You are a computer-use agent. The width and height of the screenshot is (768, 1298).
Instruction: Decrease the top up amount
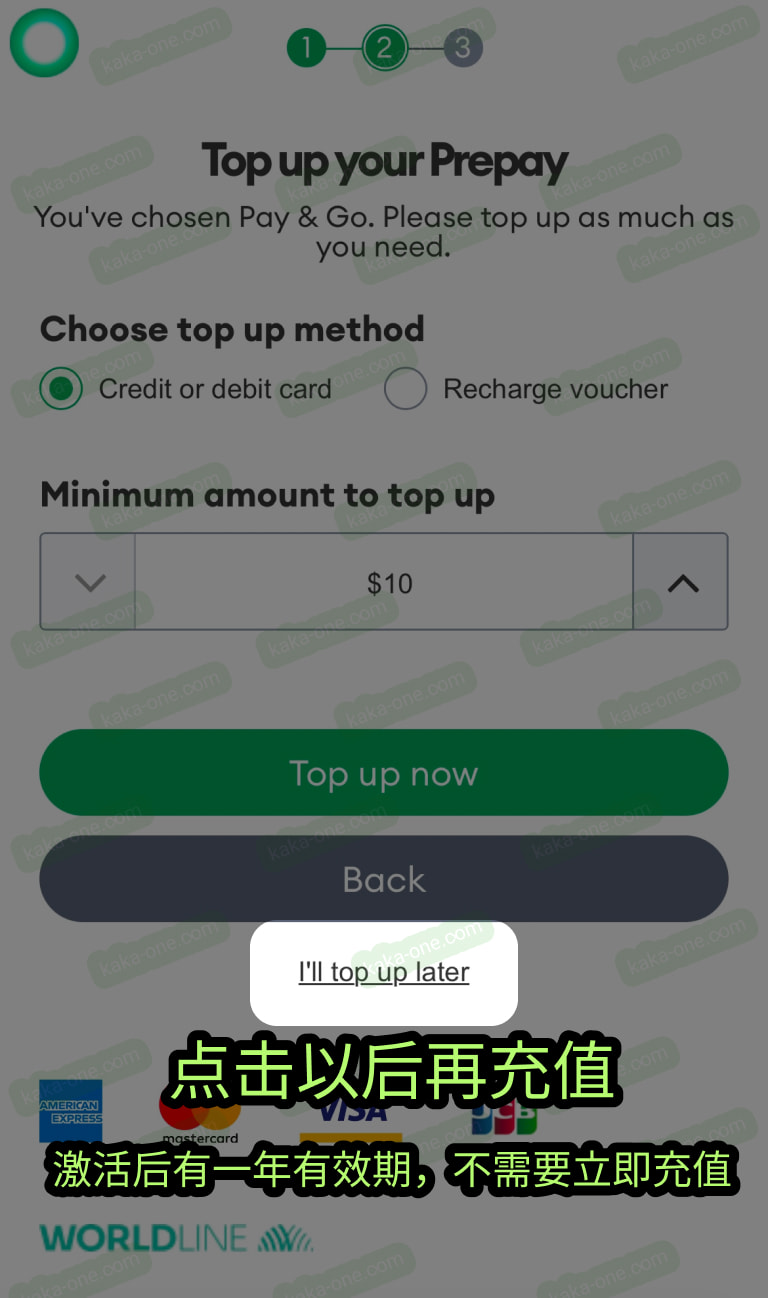(89, 582)
